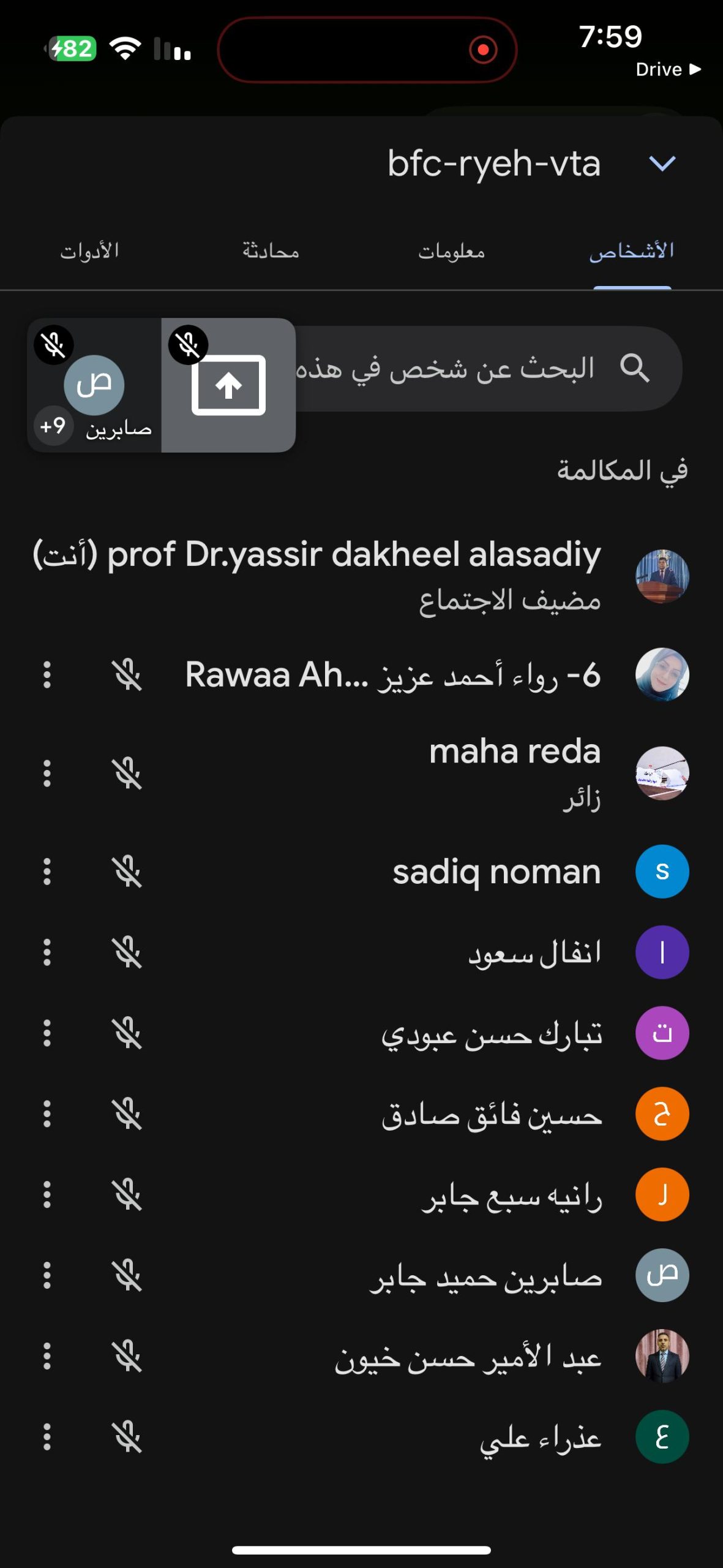Open more options for Rawaa Ah...
Viewport: 723px width, 1568px height.
(47, 675)
